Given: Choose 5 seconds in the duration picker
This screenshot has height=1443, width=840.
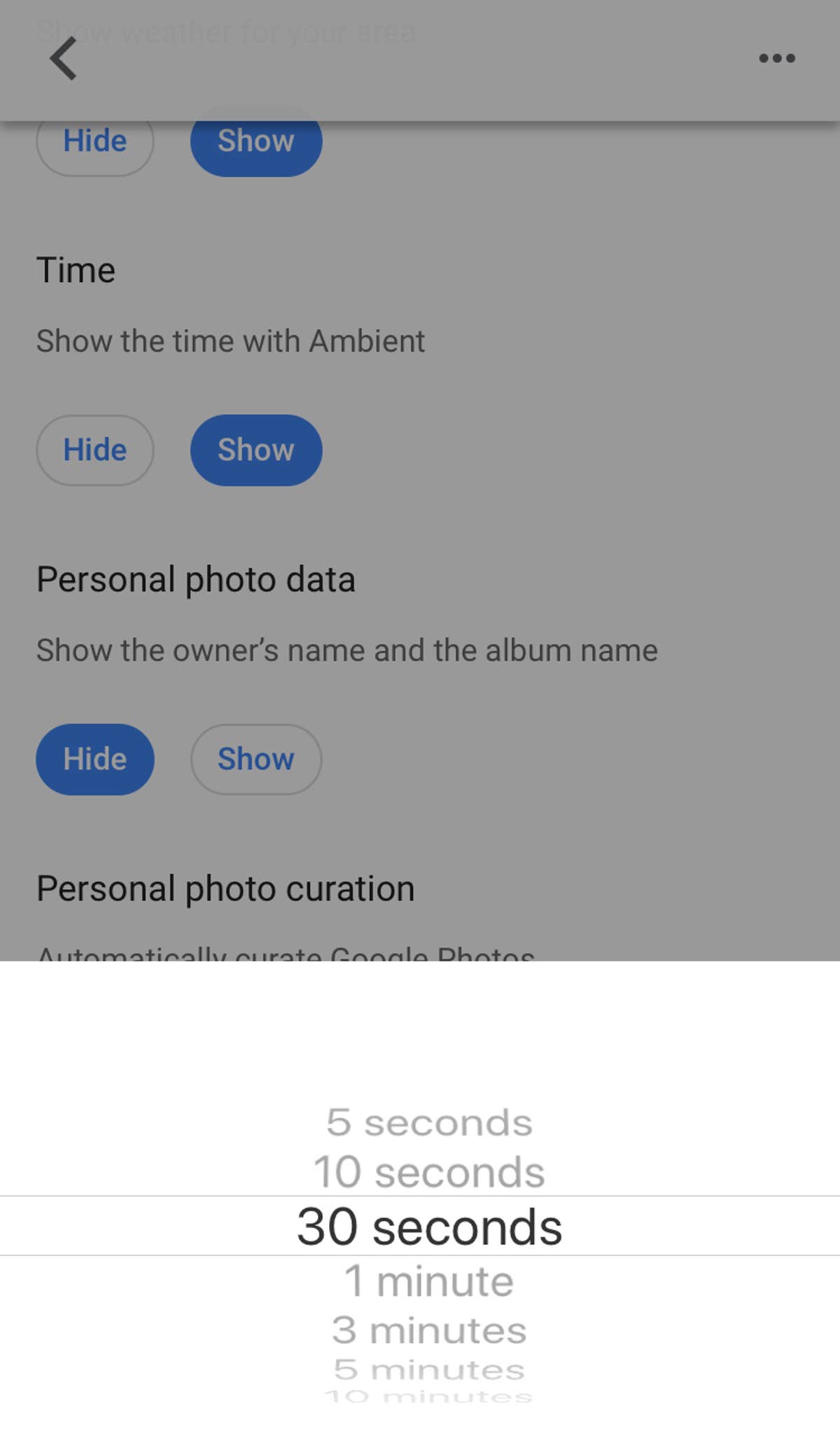Looking at the screenshot, I should [428, 1124].
